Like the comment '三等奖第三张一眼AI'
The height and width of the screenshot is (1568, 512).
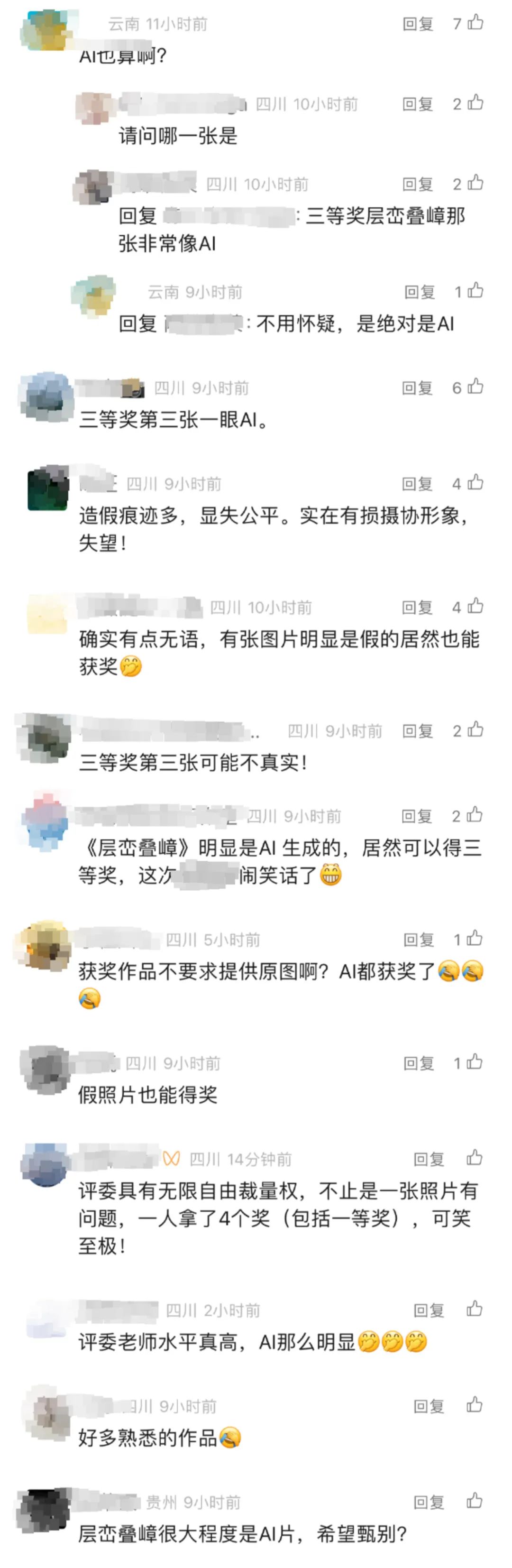coord(475,387)
